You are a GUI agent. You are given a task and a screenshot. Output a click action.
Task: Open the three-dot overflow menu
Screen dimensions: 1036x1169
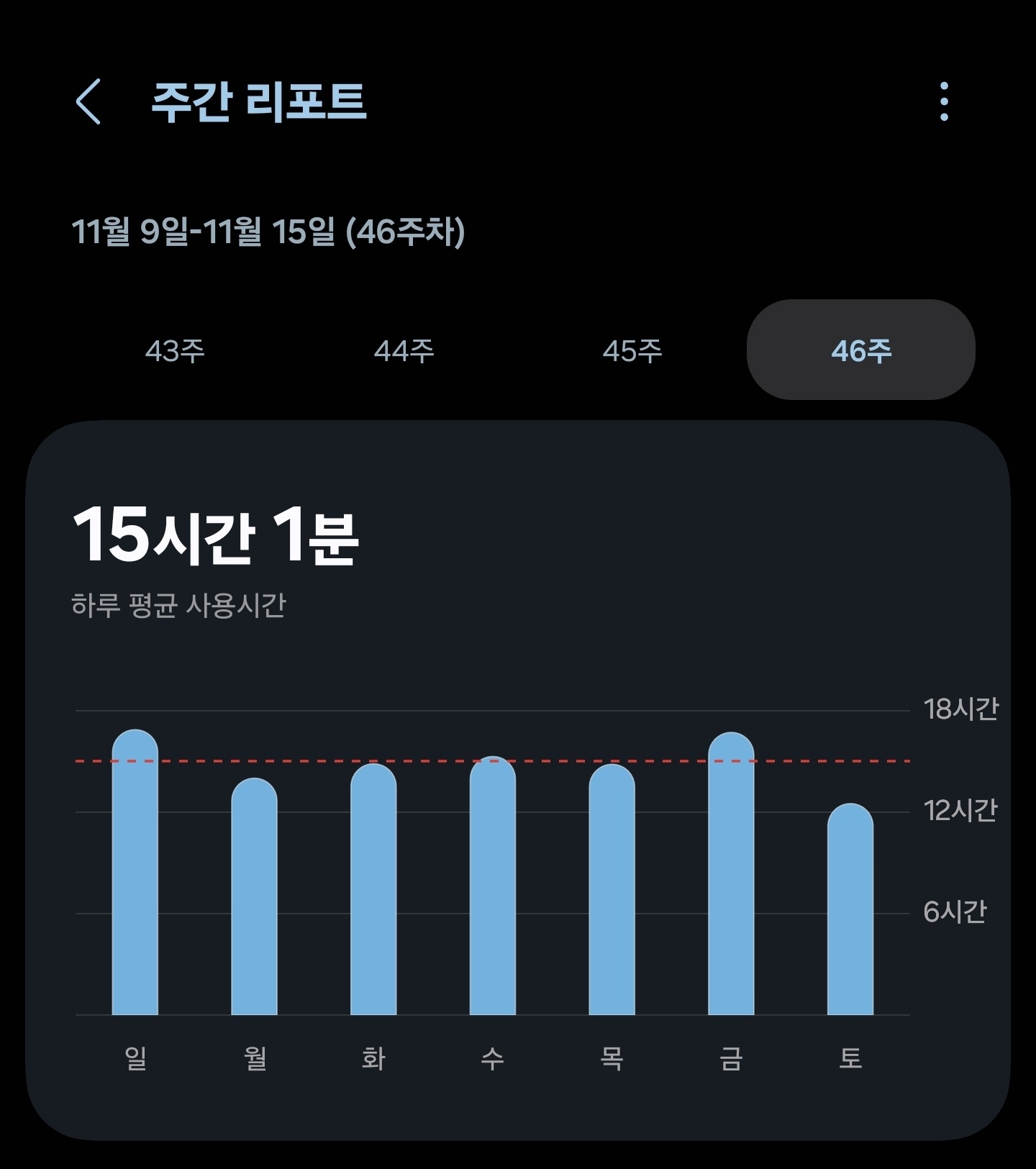coord(944,101)
